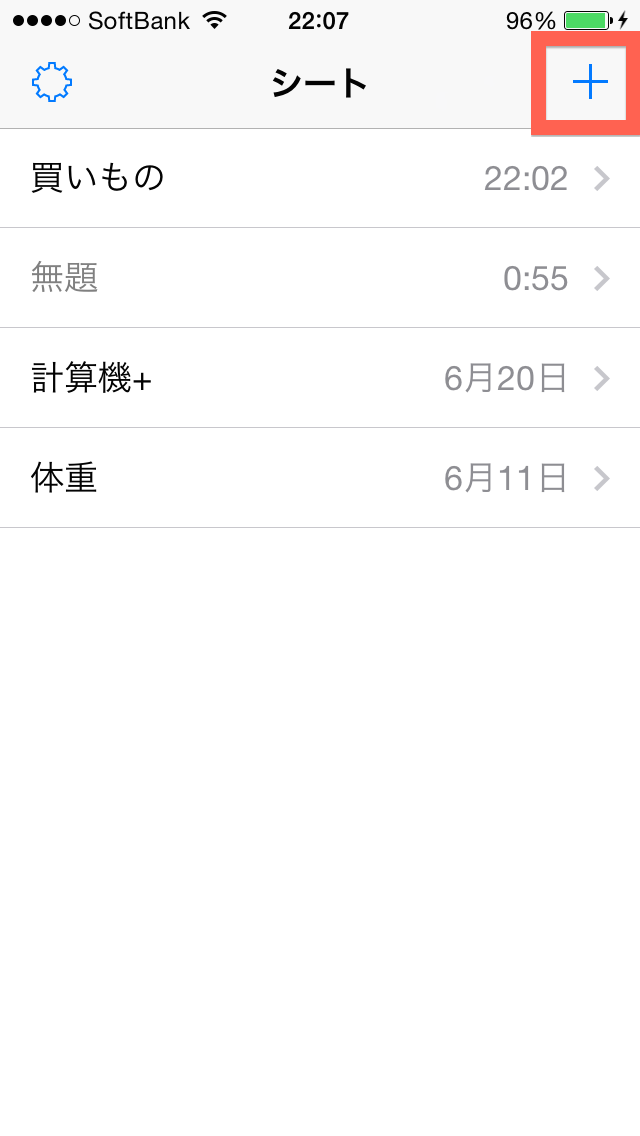
Task: Open the 体重 sheet
Action: tap(320, 478)
